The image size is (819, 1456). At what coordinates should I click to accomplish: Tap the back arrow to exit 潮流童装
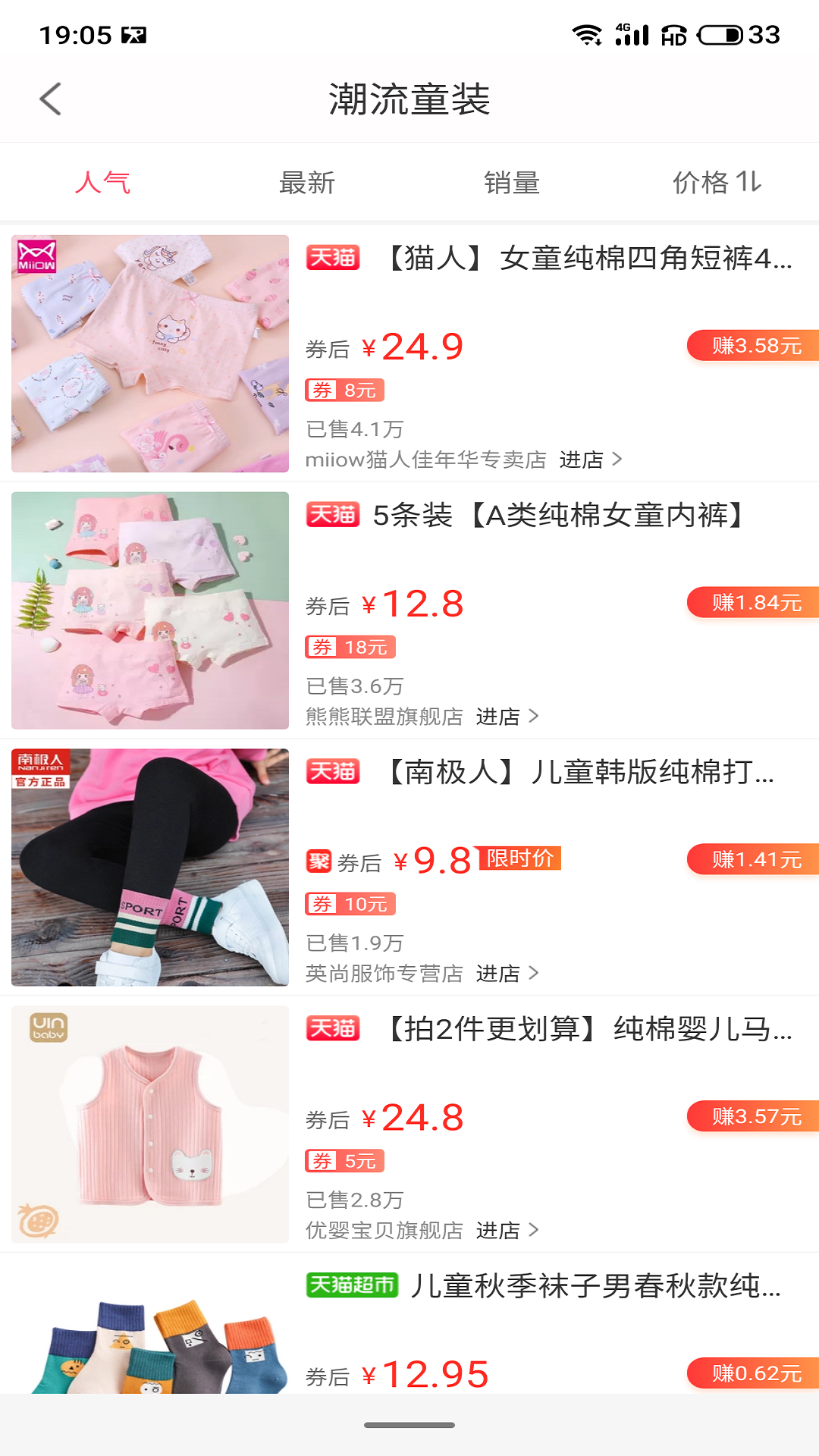50,99
